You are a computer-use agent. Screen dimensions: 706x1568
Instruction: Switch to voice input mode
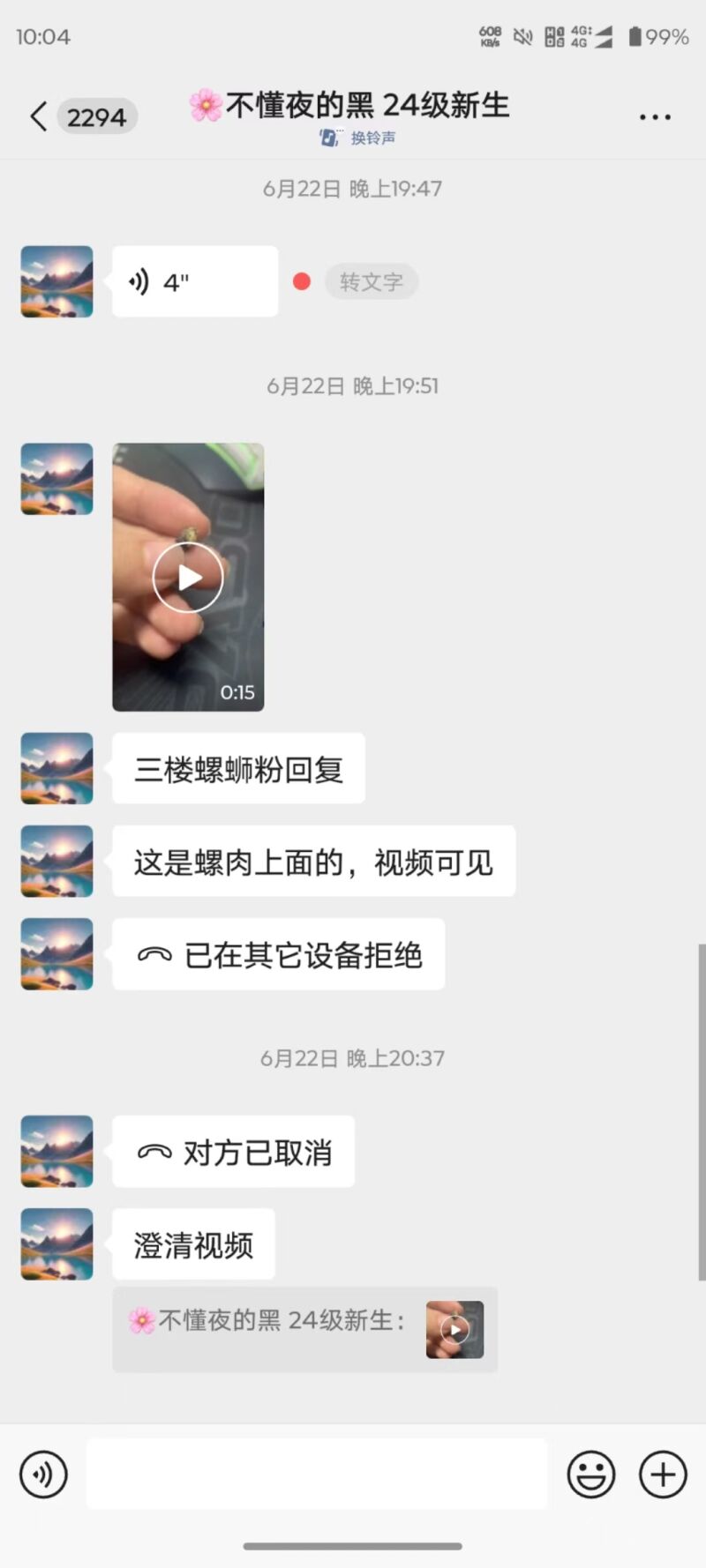(43, 1475)
